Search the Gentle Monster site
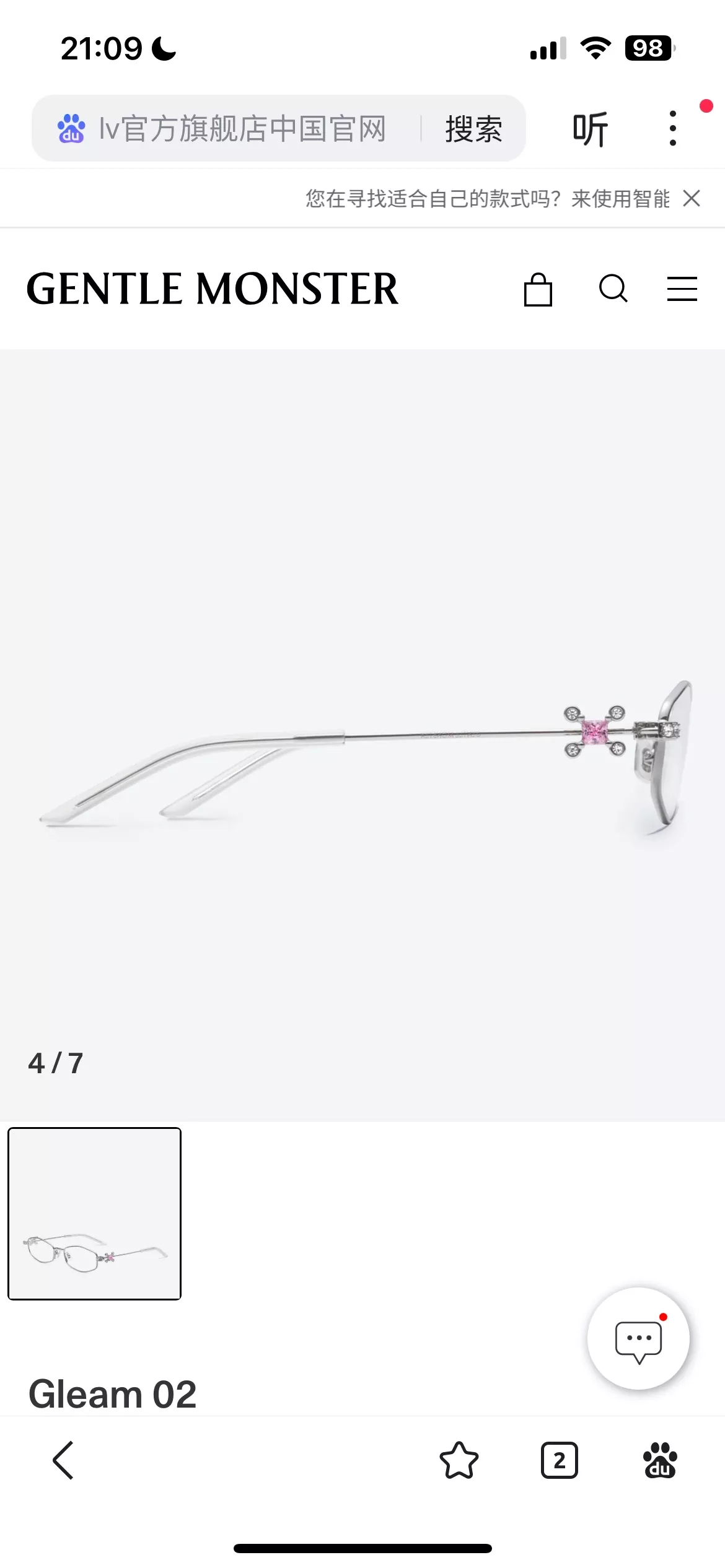 613,289
